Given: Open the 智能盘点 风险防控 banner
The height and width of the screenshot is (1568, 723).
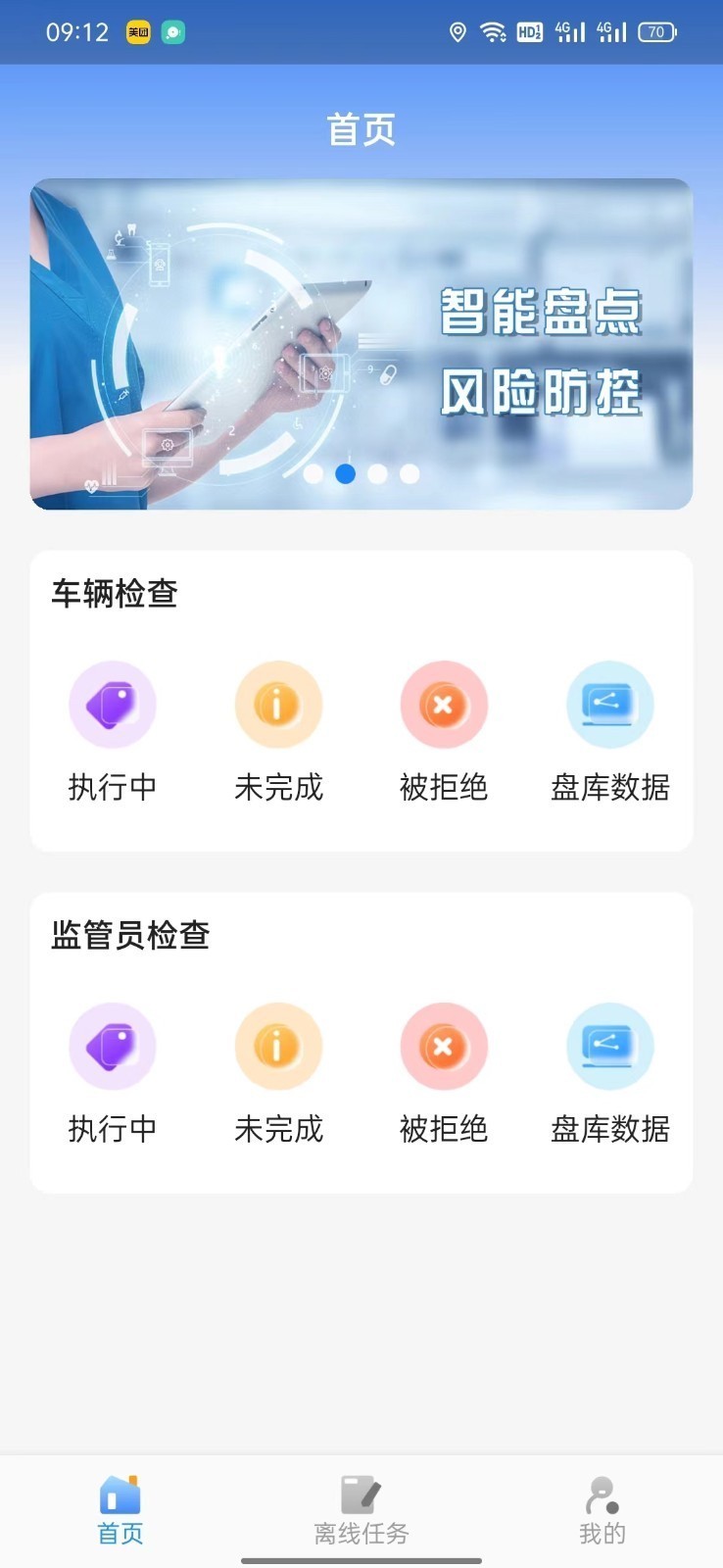Looking at the screenshot, I should click(x=361, y=343).
